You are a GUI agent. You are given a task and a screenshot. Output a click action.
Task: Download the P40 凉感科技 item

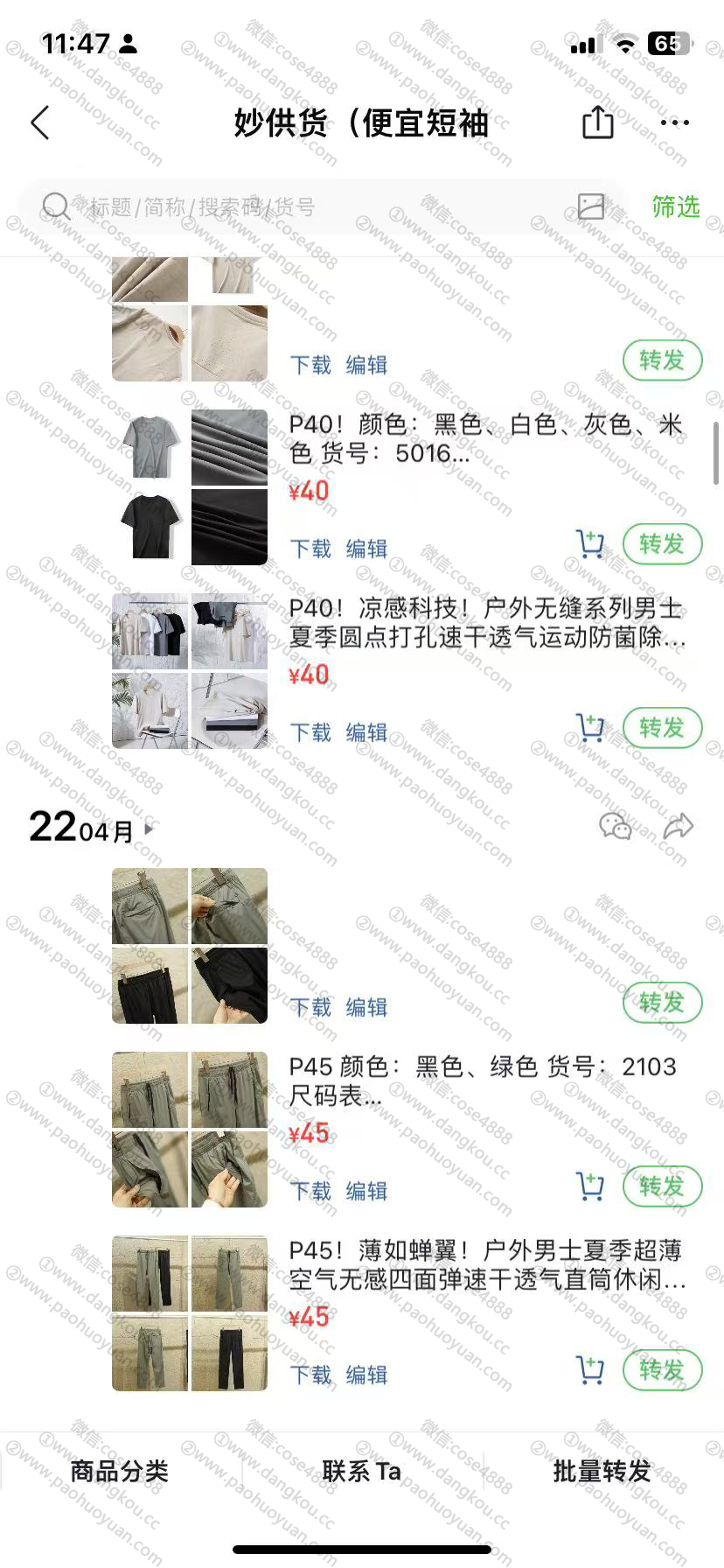[x=310, y=732]
